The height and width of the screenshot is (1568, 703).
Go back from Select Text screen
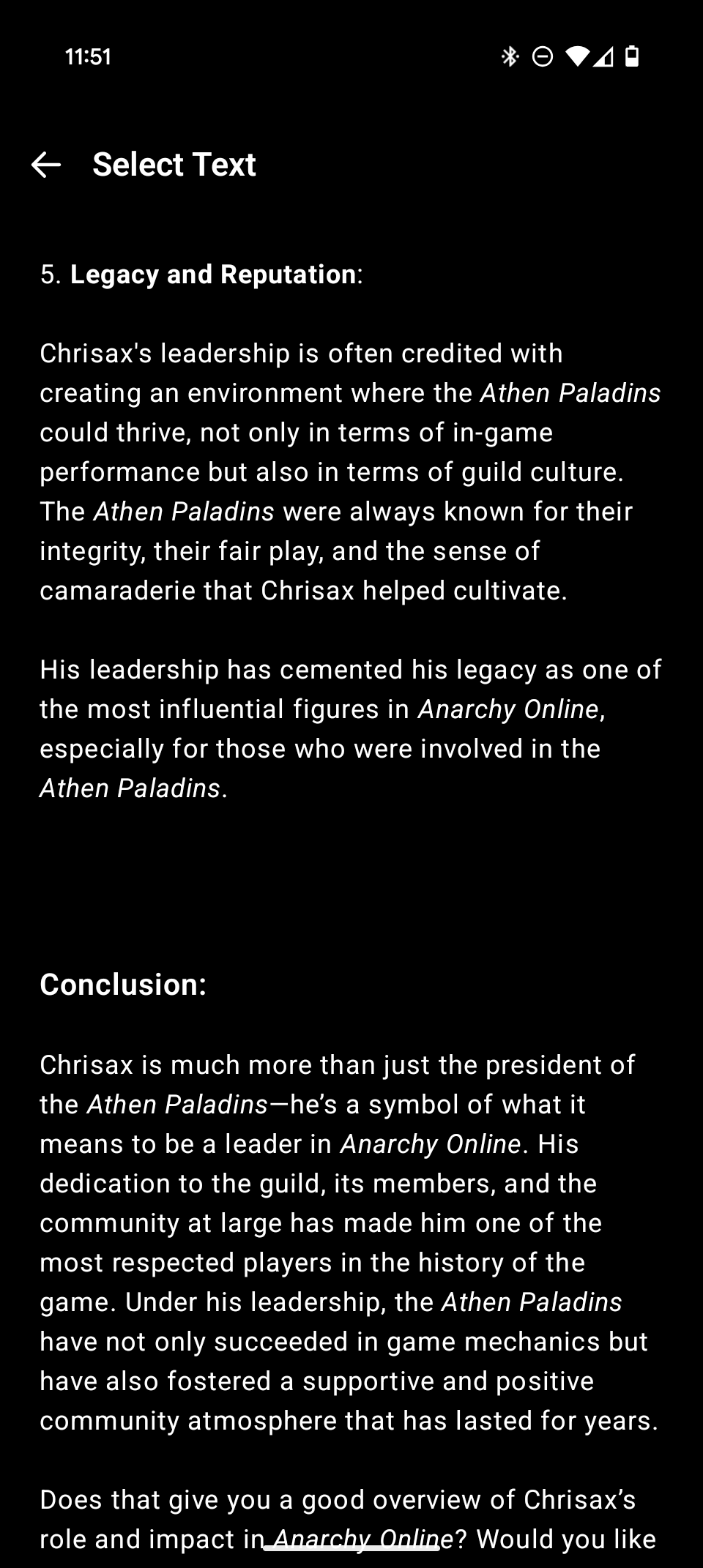coord(45,165)
